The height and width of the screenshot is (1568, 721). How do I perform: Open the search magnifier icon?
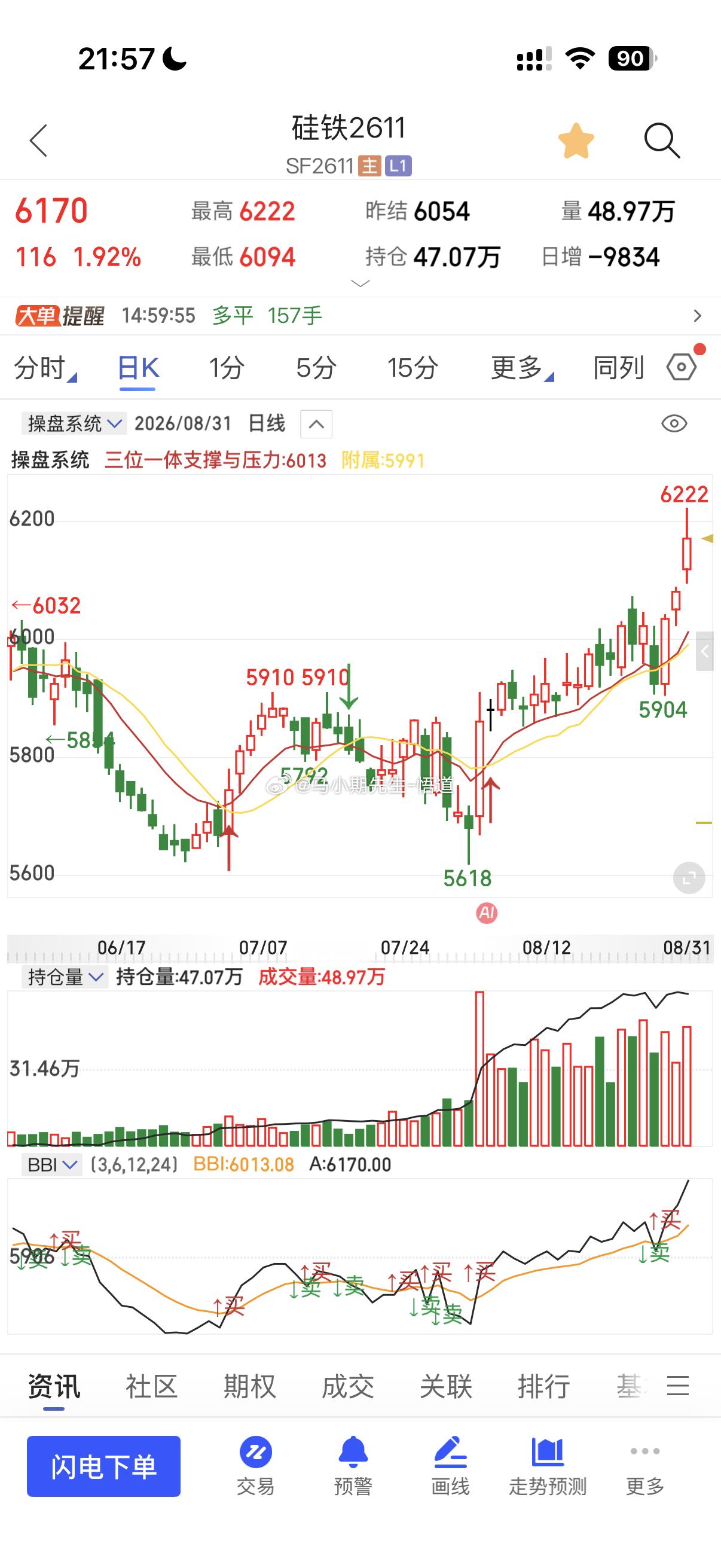point(661,141)
